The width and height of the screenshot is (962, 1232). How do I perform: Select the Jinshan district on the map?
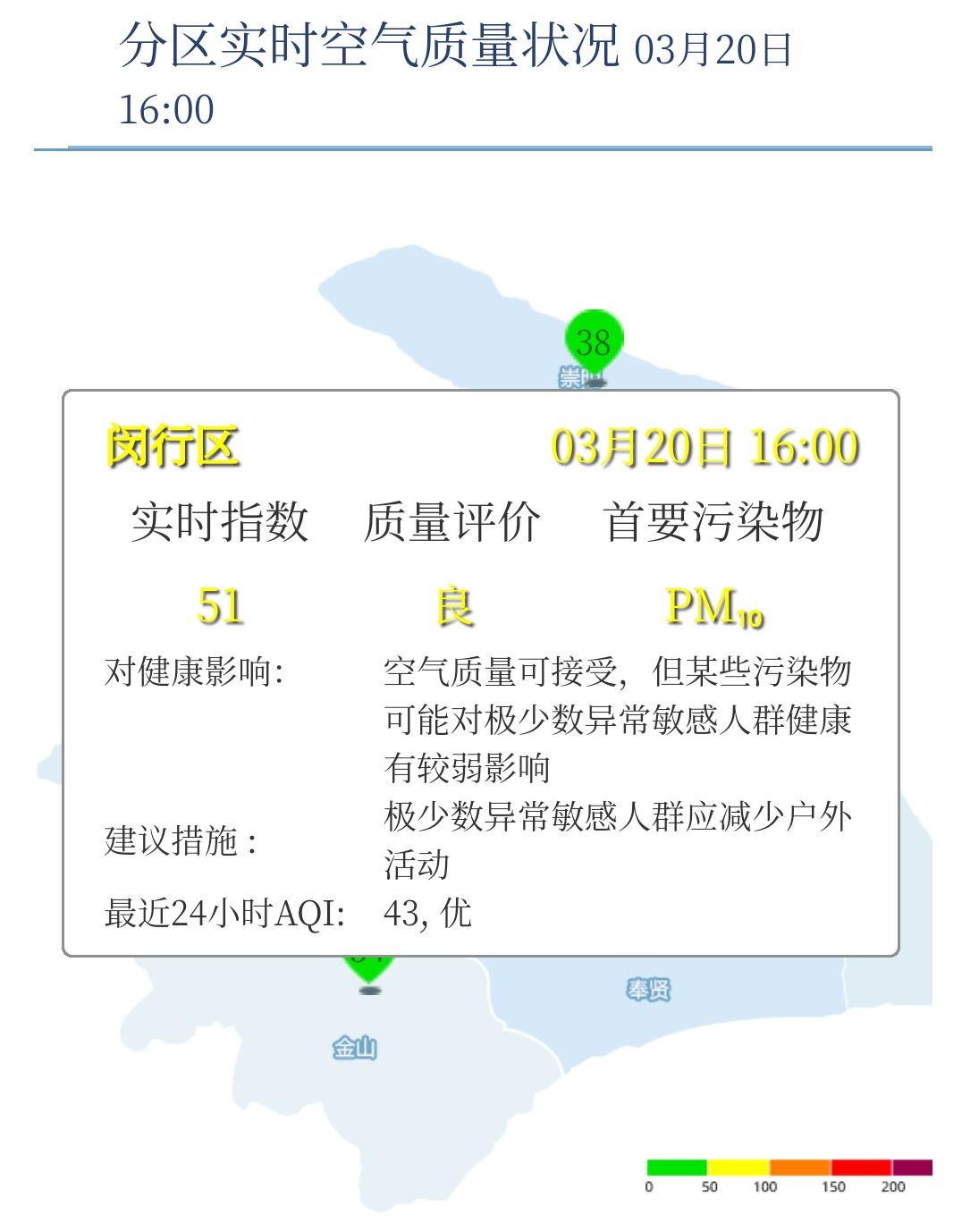click(355, 1048)
